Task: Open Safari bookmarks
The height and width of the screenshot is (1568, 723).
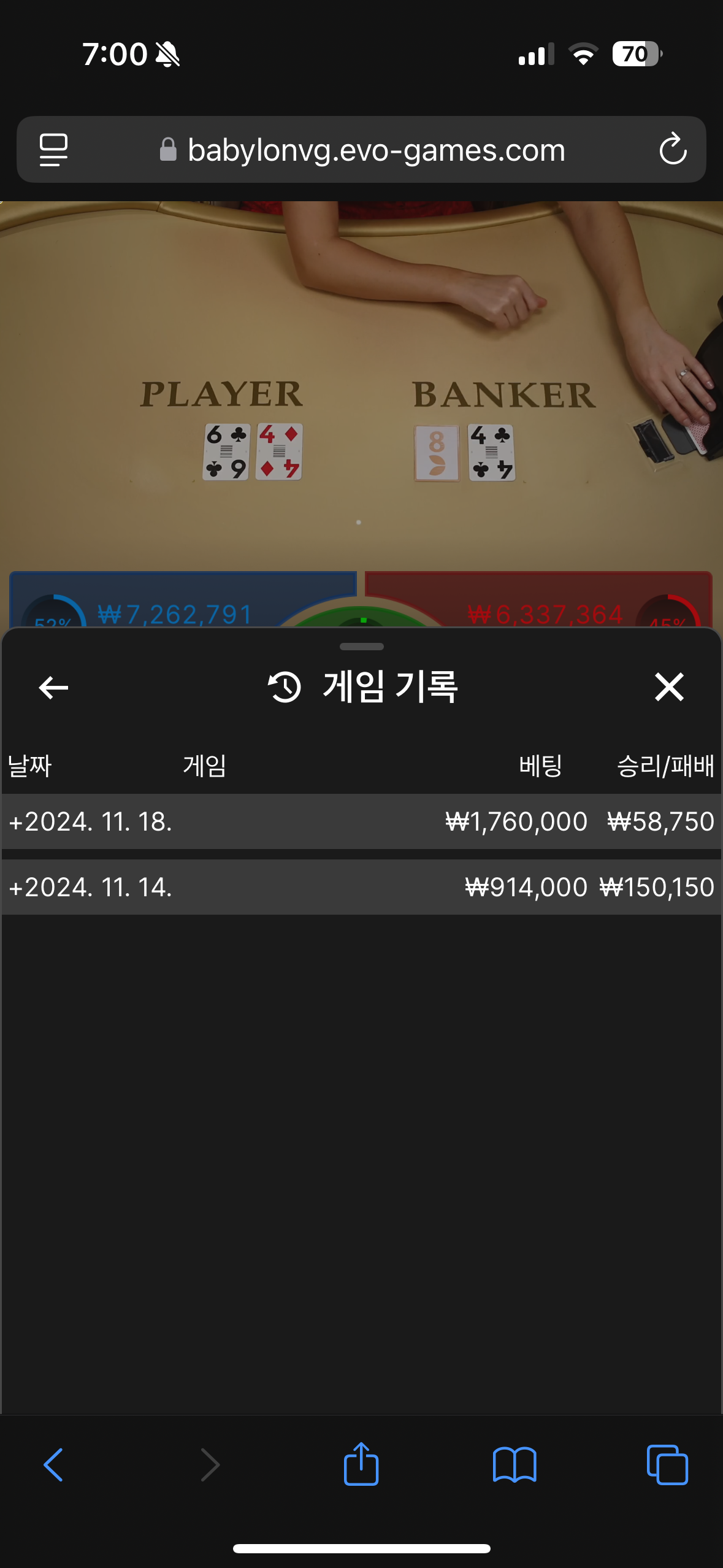Action: tap(514, 1465)
